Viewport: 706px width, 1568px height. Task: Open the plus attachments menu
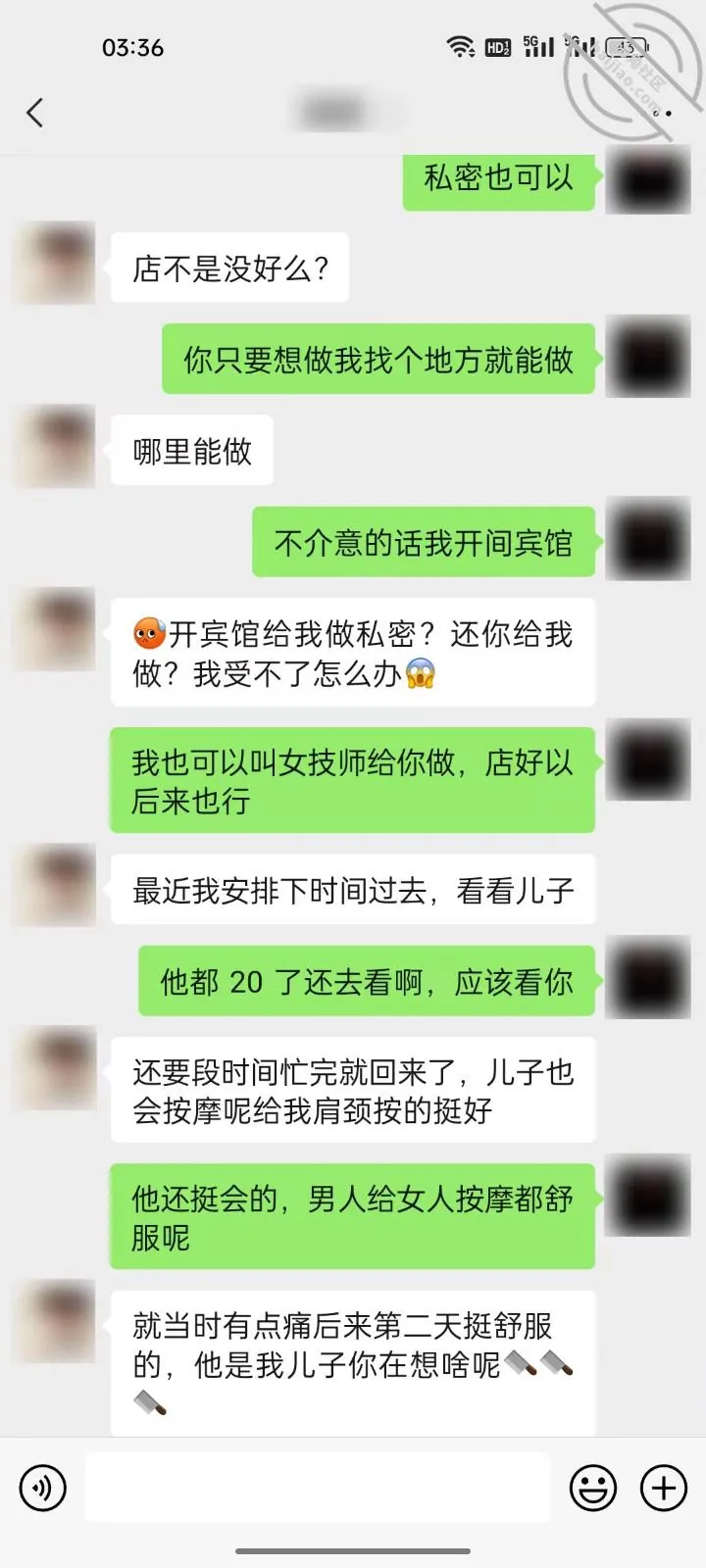664,1489
